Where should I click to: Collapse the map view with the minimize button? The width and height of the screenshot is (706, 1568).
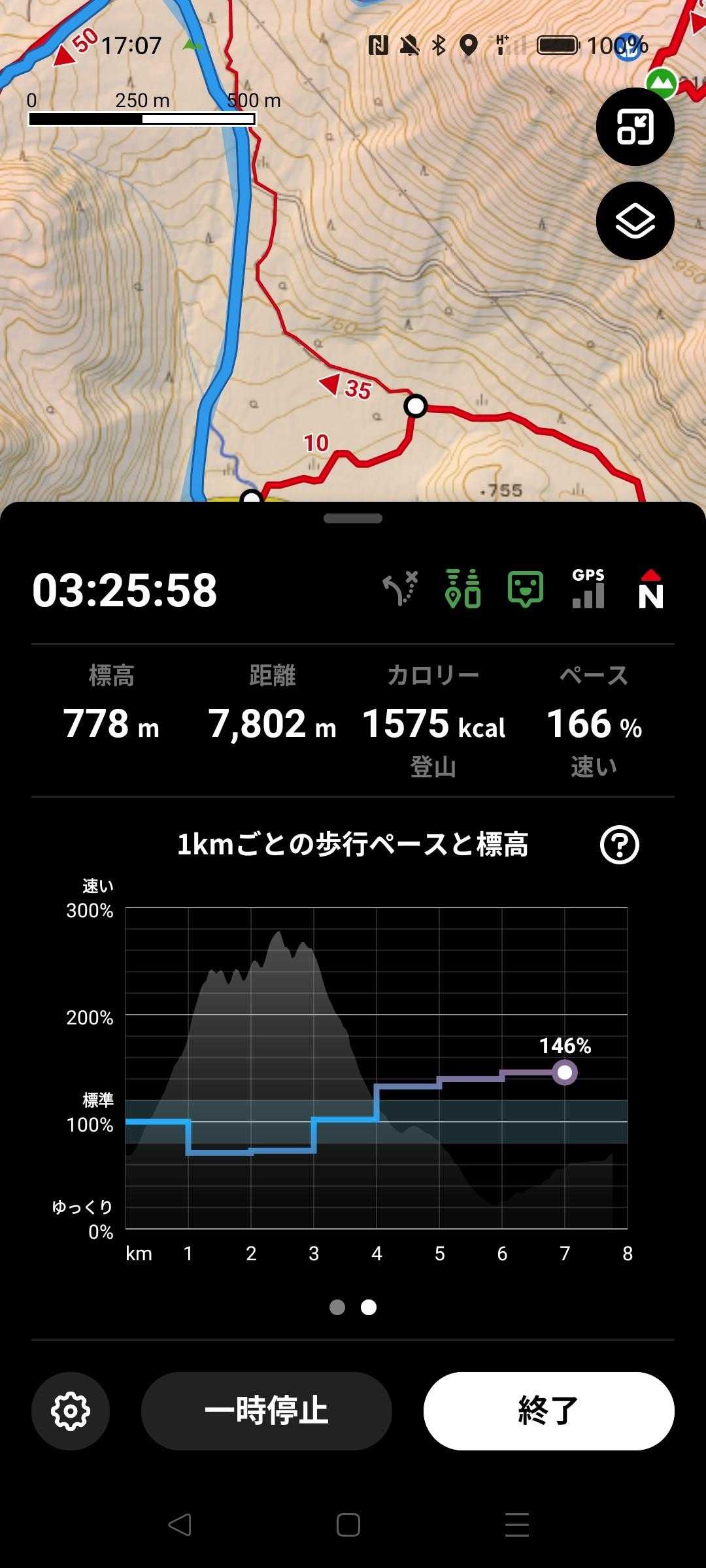coord(635,127)
